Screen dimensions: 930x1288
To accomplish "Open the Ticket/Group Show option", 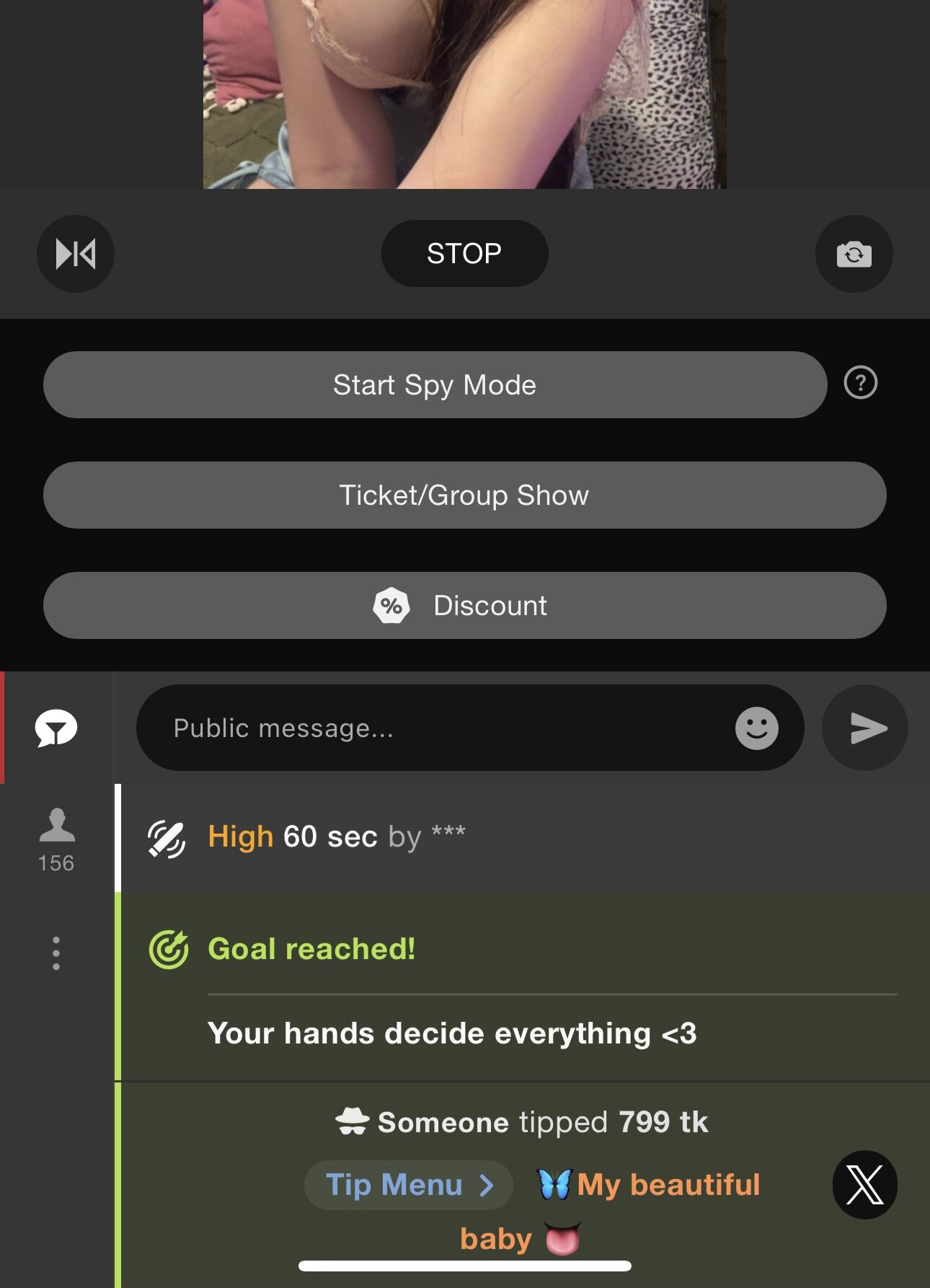I will tap(464, 495).
